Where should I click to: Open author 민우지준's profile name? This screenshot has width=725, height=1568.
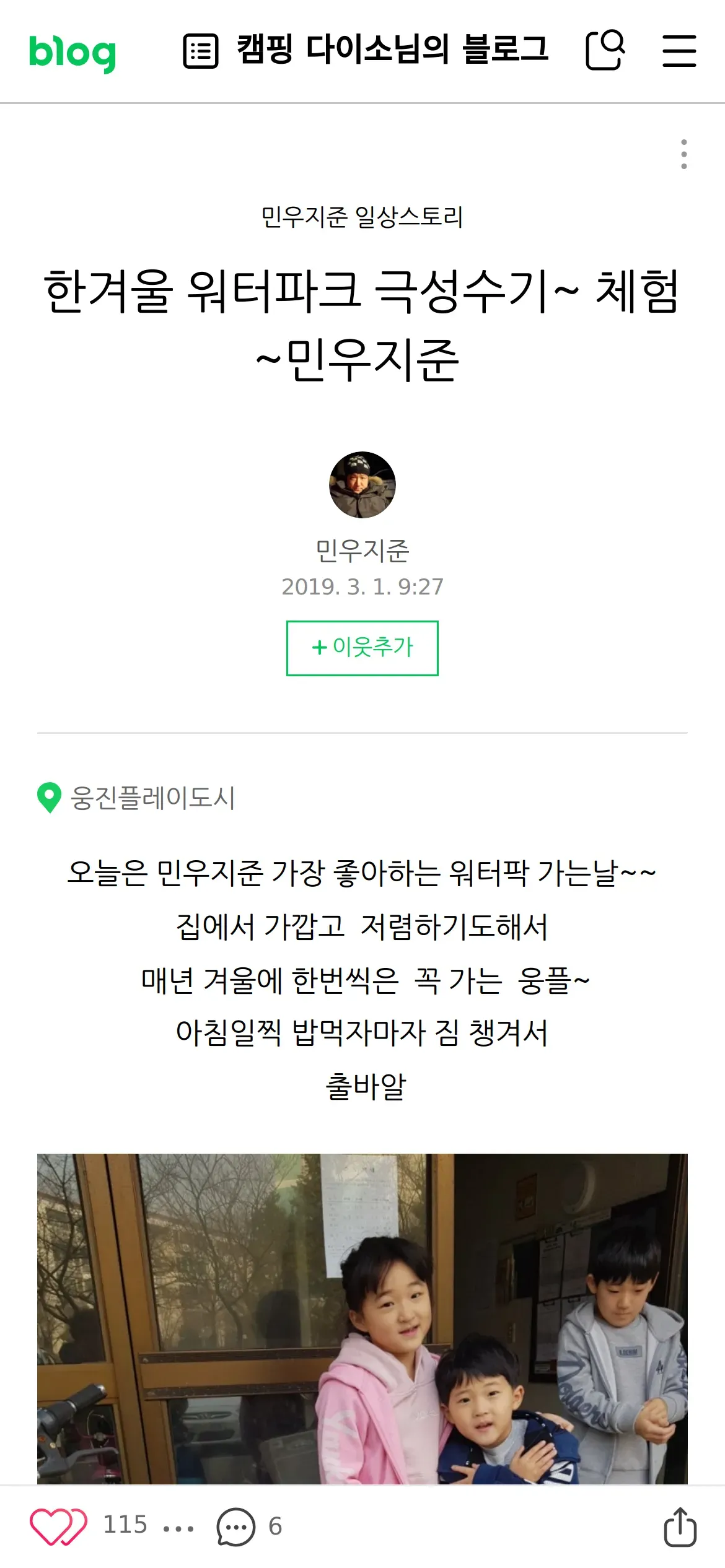click(362, 551)
